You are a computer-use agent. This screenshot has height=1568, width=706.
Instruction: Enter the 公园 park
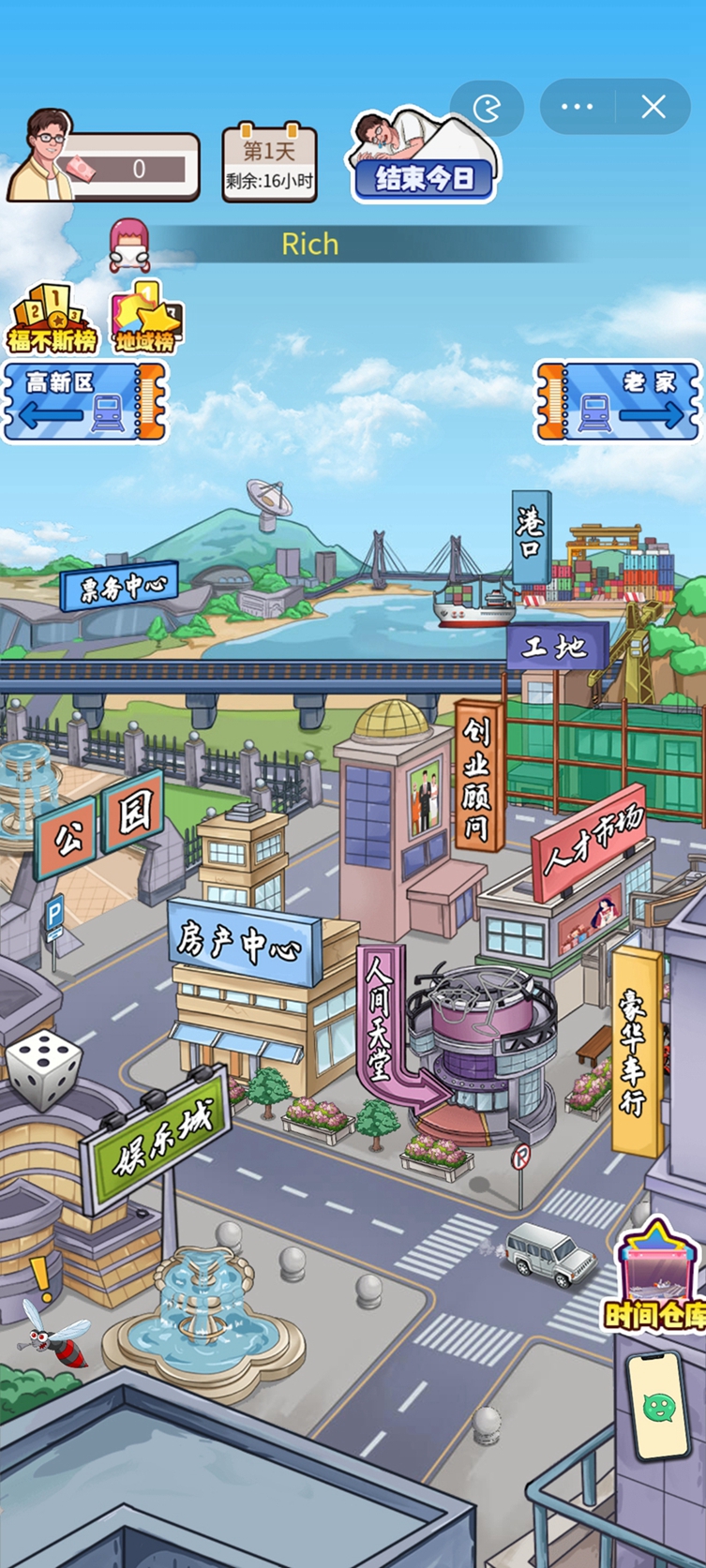[99, 825]
